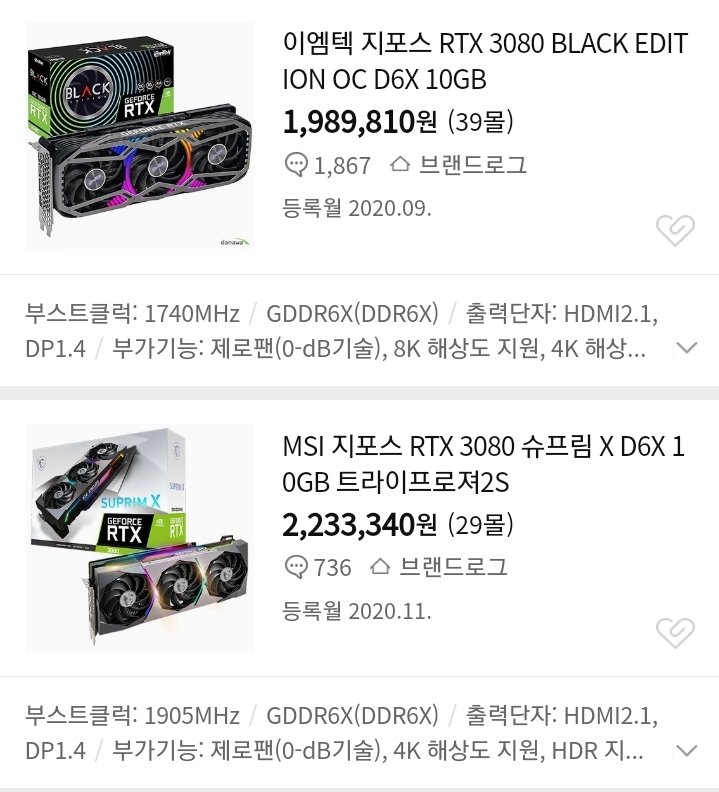Open MSI 지포스 RTX 3080 슈프림 X title
The width and height of the screenshot is (719, 792).
[484, 464]
